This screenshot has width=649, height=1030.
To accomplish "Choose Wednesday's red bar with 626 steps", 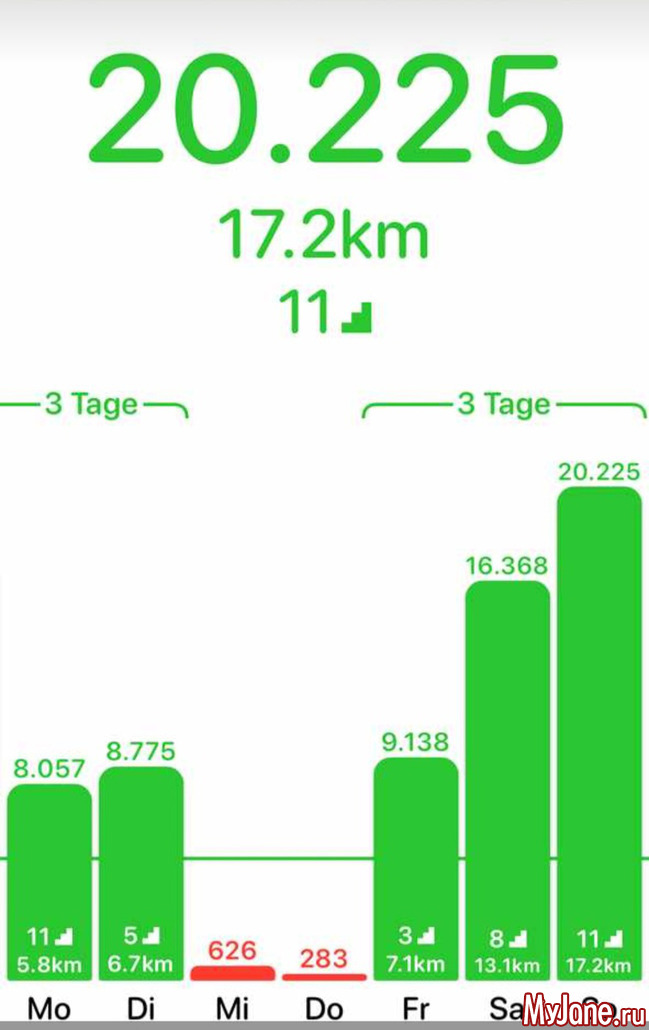I will [232, 973].
